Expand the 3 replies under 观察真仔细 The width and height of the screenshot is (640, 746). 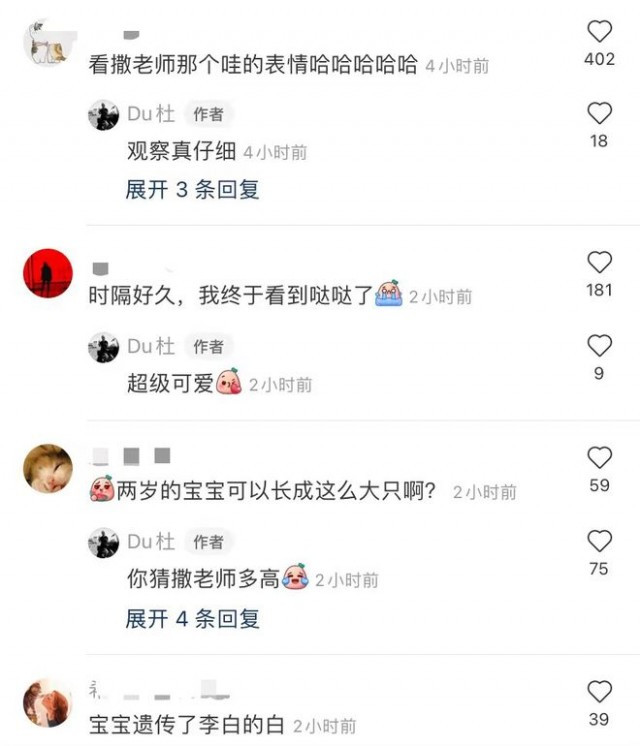click(x=192, y=190)
